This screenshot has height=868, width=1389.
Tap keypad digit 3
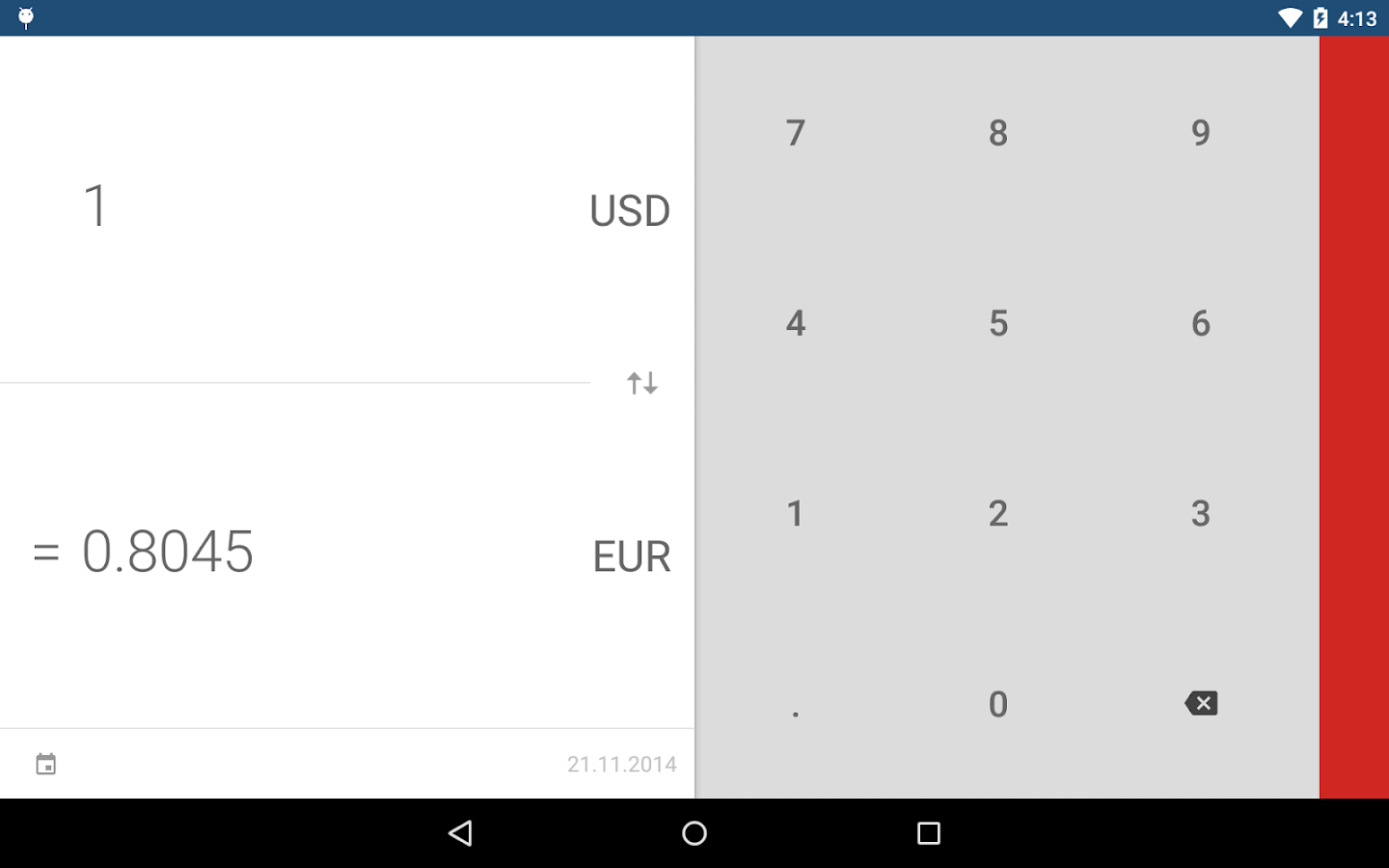1201,513
